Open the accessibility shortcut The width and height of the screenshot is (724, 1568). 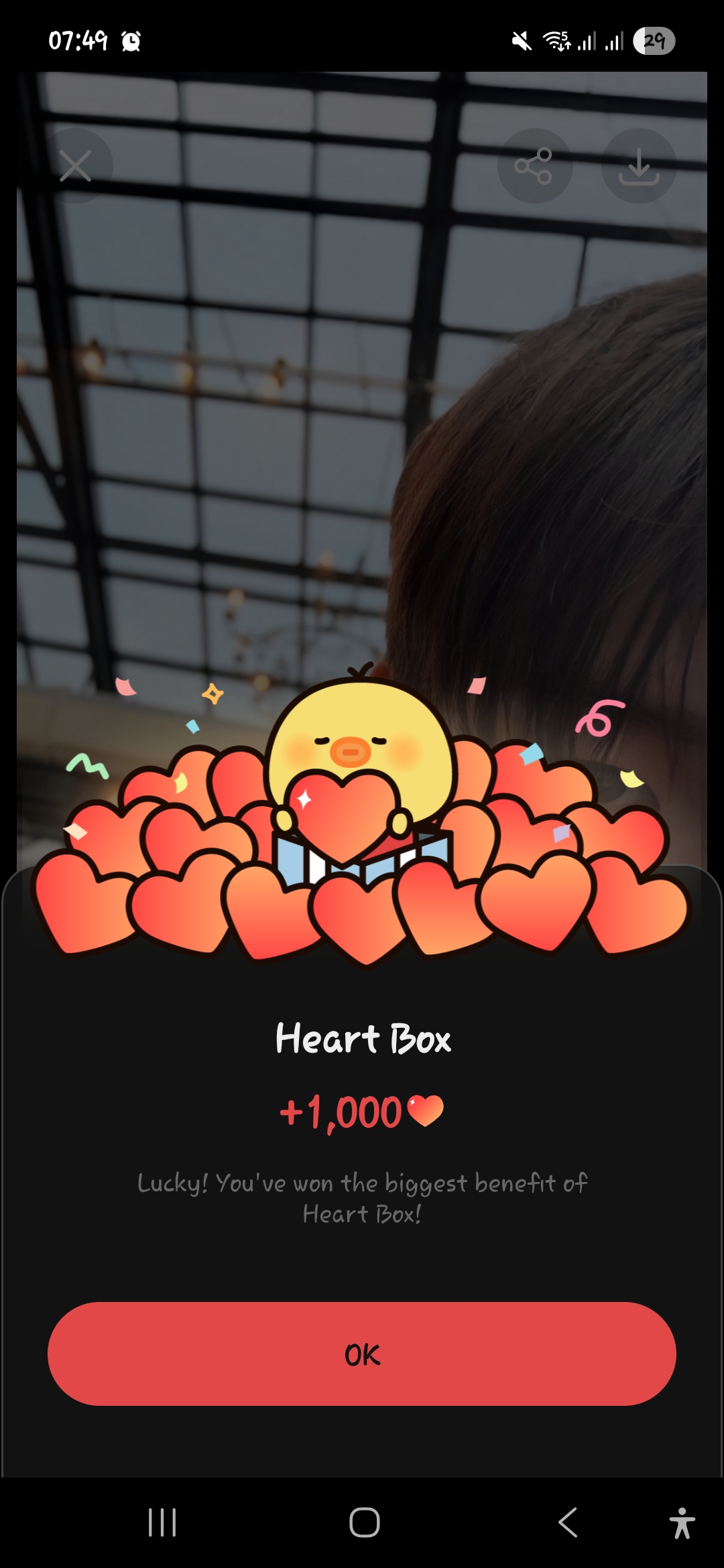coord(682,1522)
